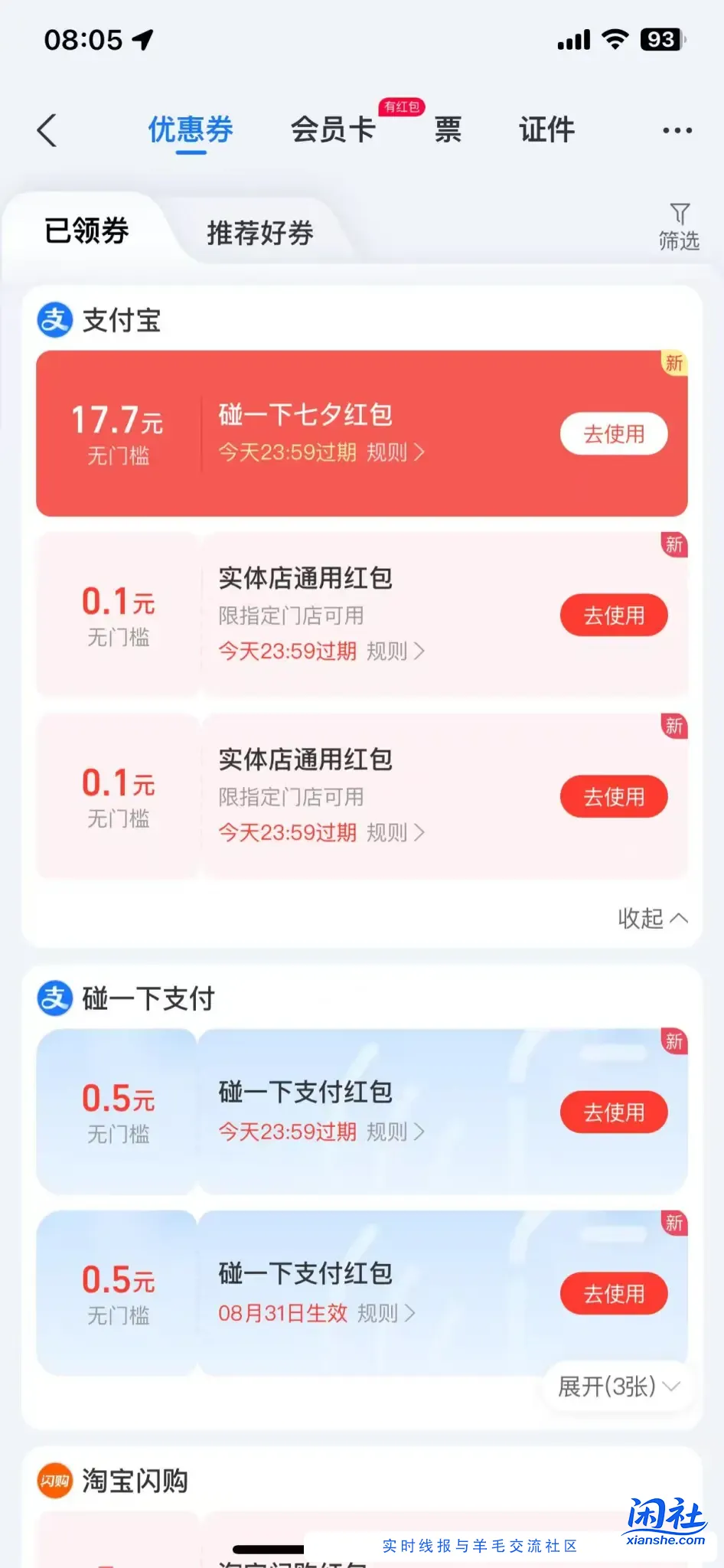Switch to 推荐好券 tab
Viewport: 724px width, 1568px height.
(x=259, y=232)
